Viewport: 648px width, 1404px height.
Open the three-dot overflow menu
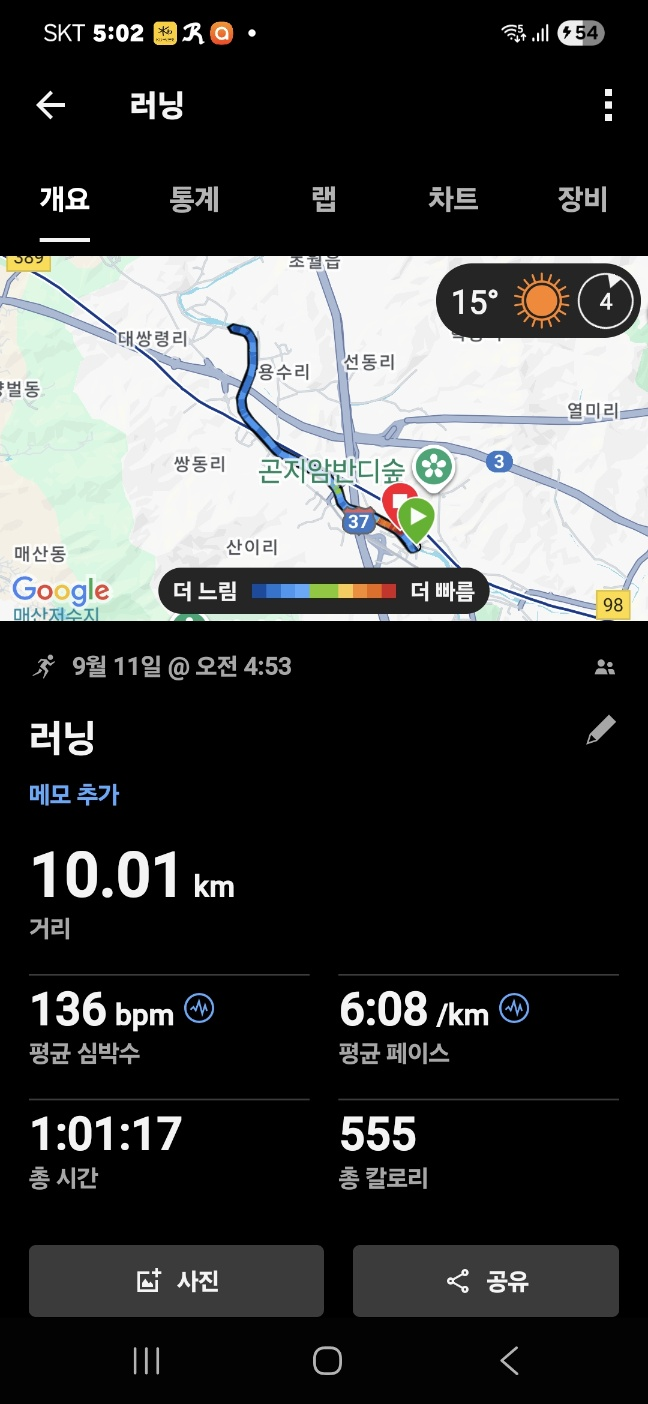pyautogui.click(x=608, y=105)
